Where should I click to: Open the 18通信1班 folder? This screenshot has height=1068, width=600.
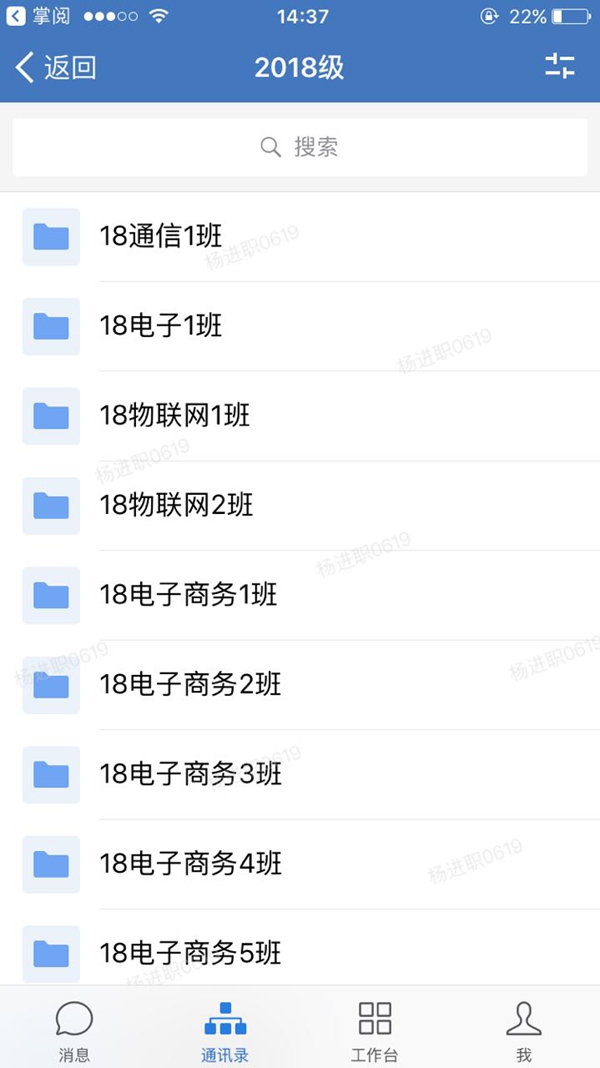pos(300,237)
